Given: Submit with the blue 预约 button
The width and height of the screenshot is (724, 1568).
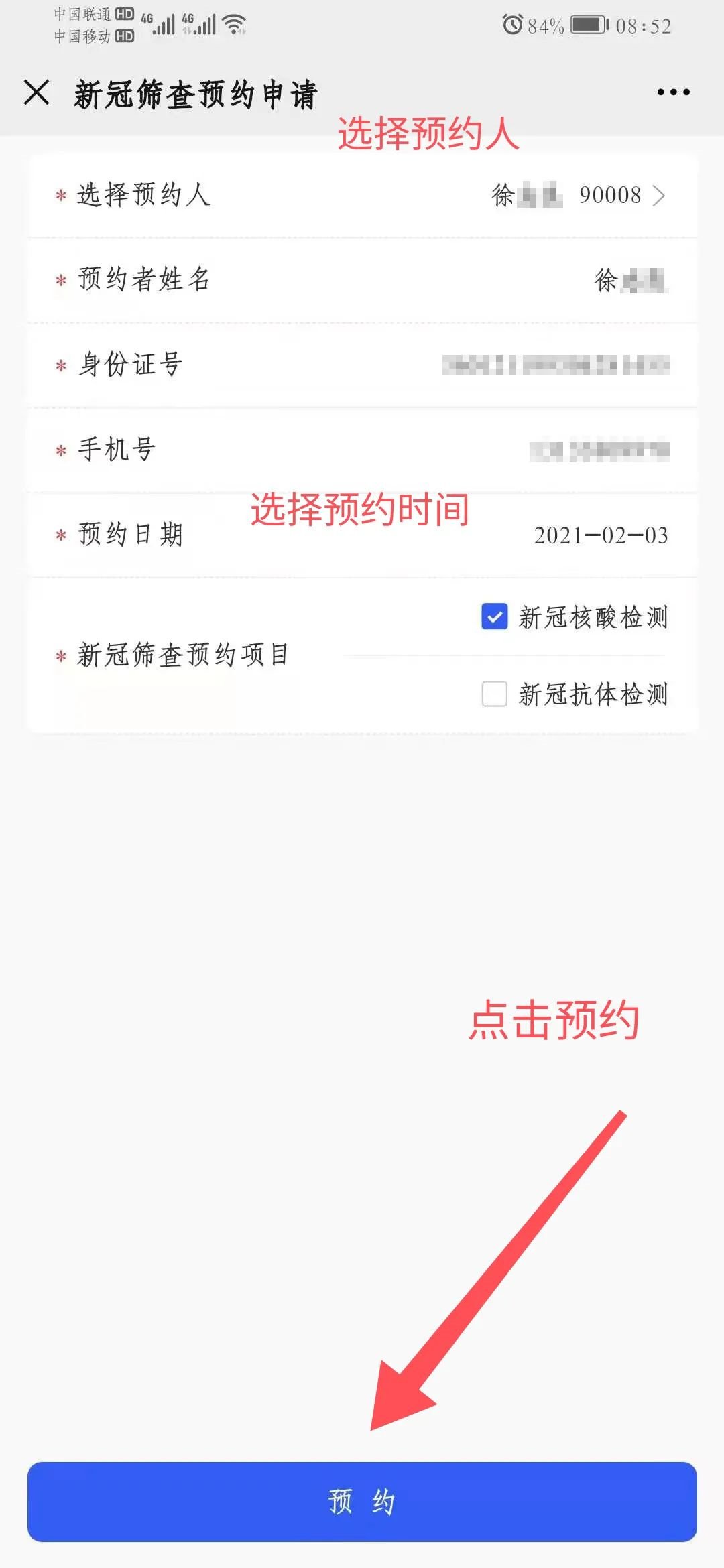Looking at the screenshot, I should pyautogui.click(x=362, y=1502).
